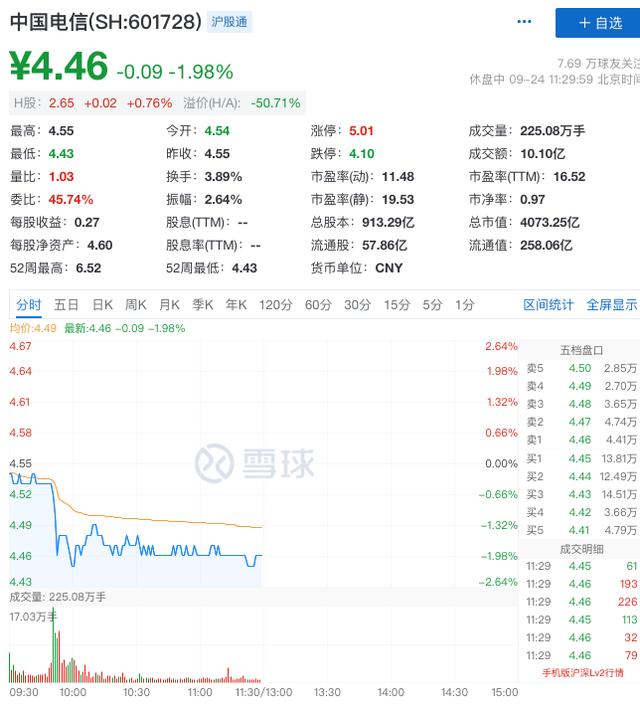
Task: Show the 5分 interval chart
Action: [432, 305]
